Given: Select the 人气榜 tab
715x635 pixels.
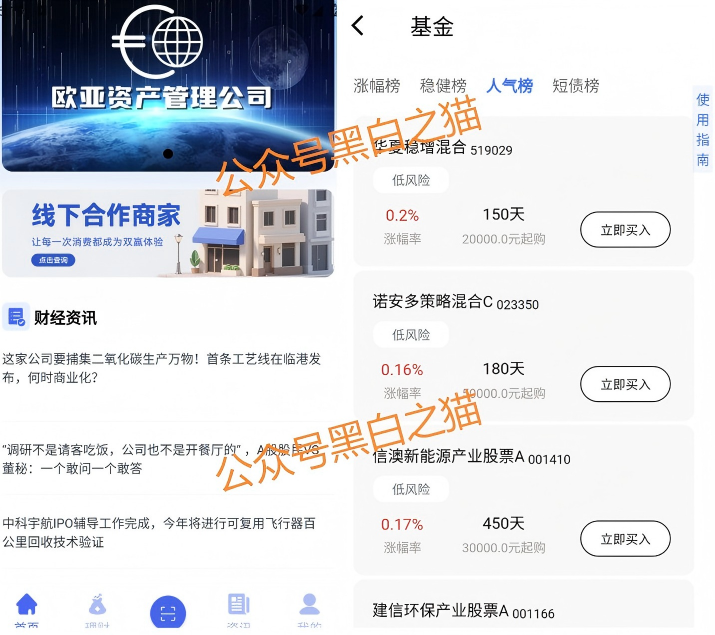Looking at the screenshot, I should [x=509, y=86].
